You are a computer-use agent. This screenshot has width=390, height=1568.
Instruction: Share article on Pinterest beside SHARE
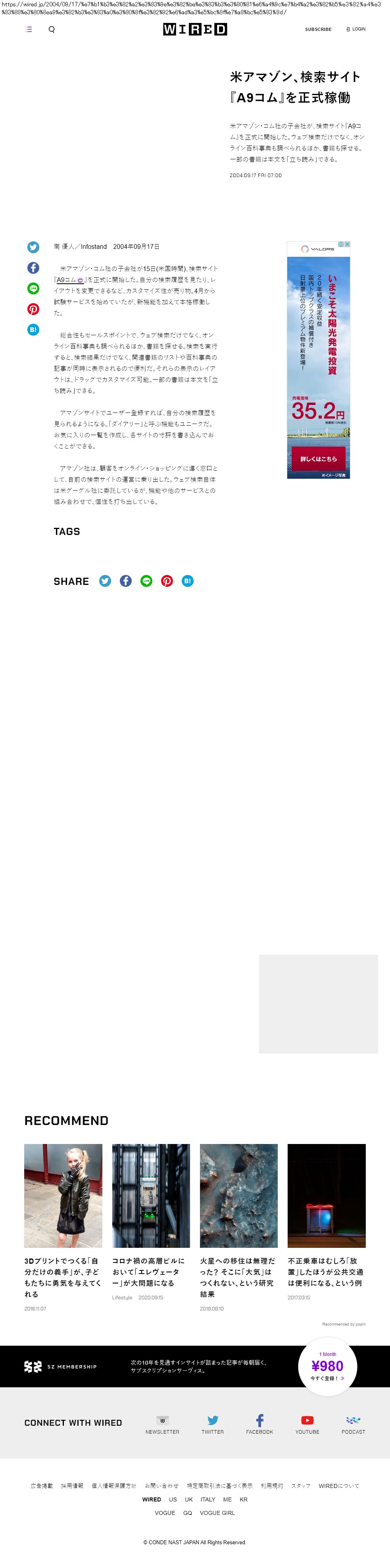[x=167, y=581]
